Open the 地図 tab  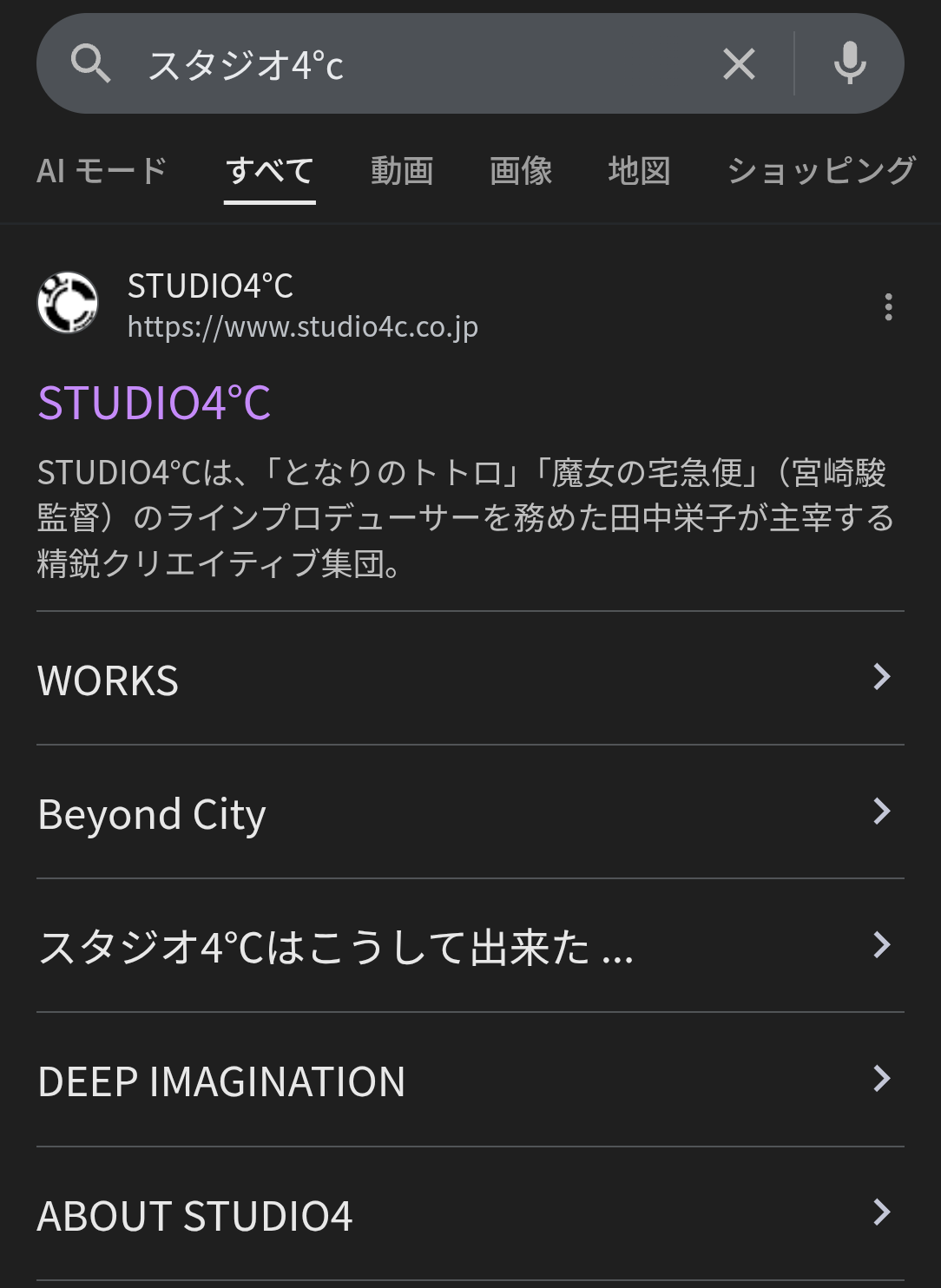(x=639, y=170)
